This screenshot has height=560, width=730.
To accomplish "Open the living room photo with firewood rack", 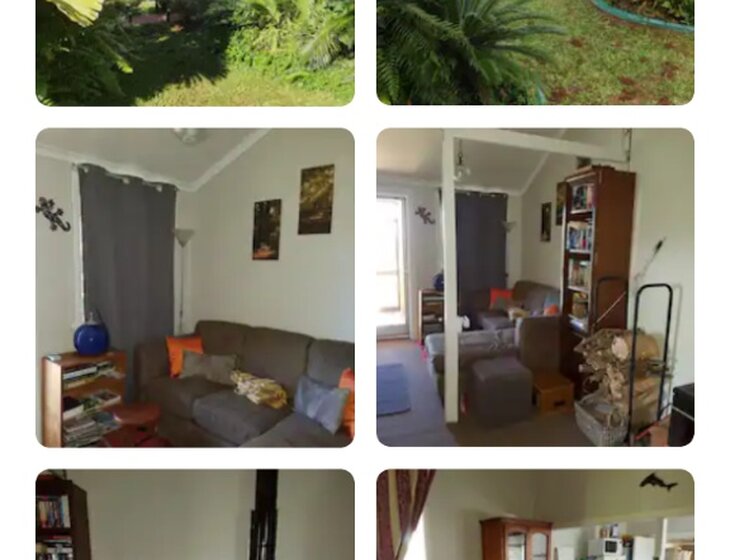I will pyautogui.click(x=535, y=287).
